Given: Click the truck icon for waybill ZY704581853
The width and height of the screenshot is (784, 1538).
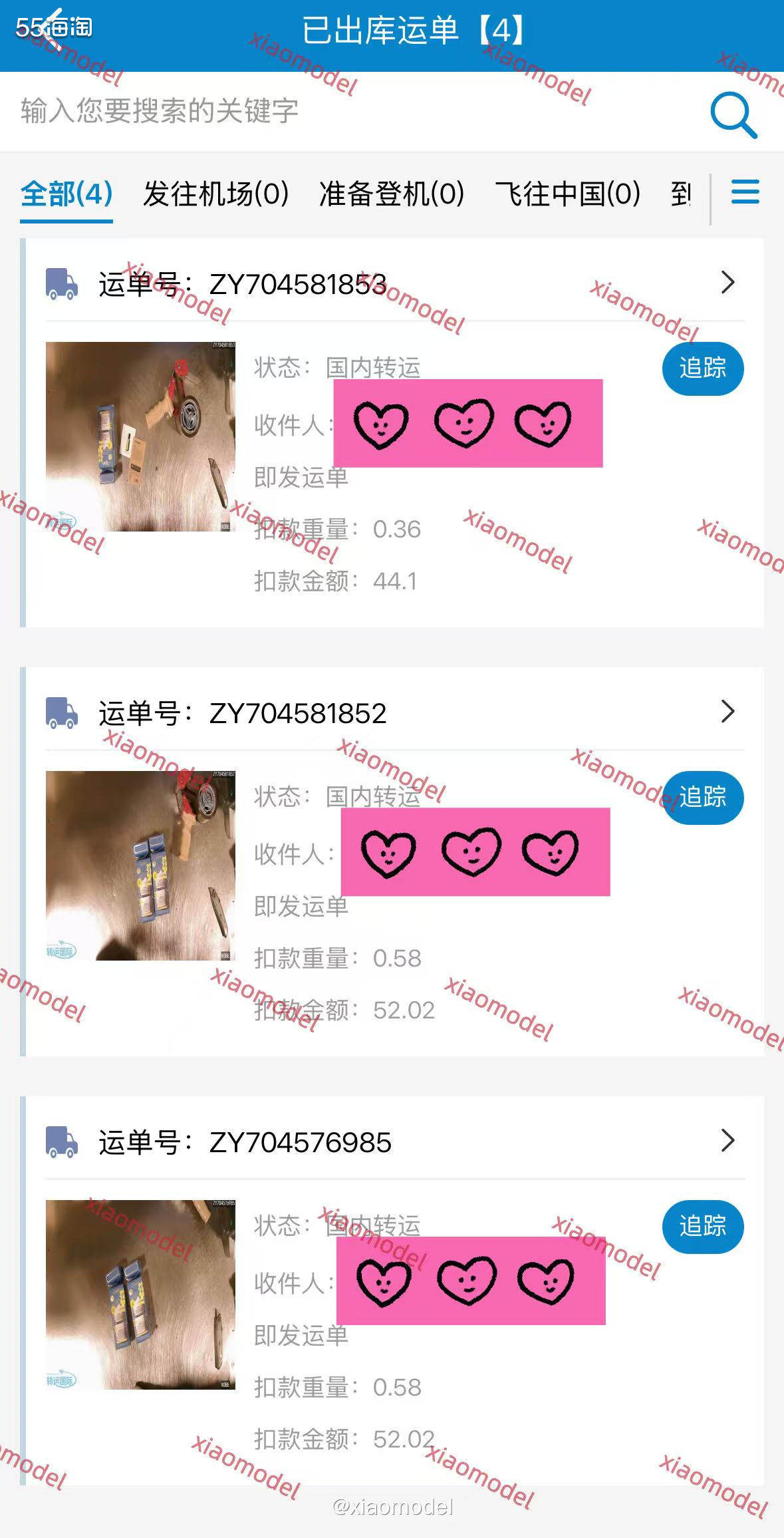Looking at the screenshot, I should coord(62,283).
